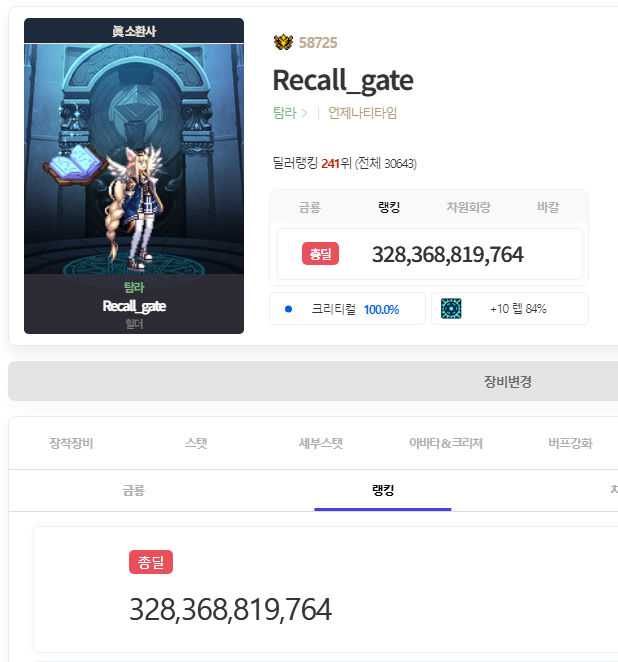This screenshot has width=618, height=662.
Task: Tap the 장비변경 button
Action: (x=507, y=381)
